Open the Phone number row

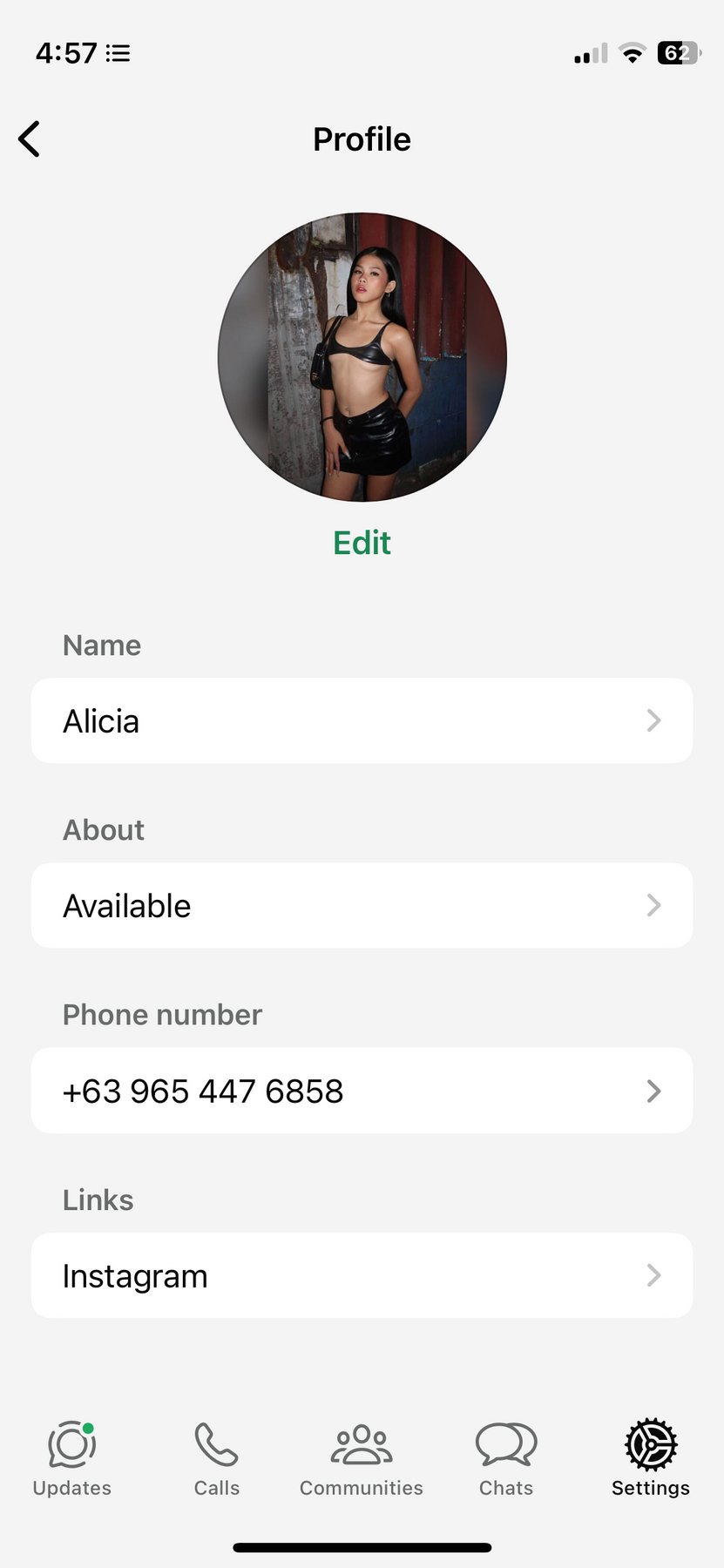tap(362, 1091)
